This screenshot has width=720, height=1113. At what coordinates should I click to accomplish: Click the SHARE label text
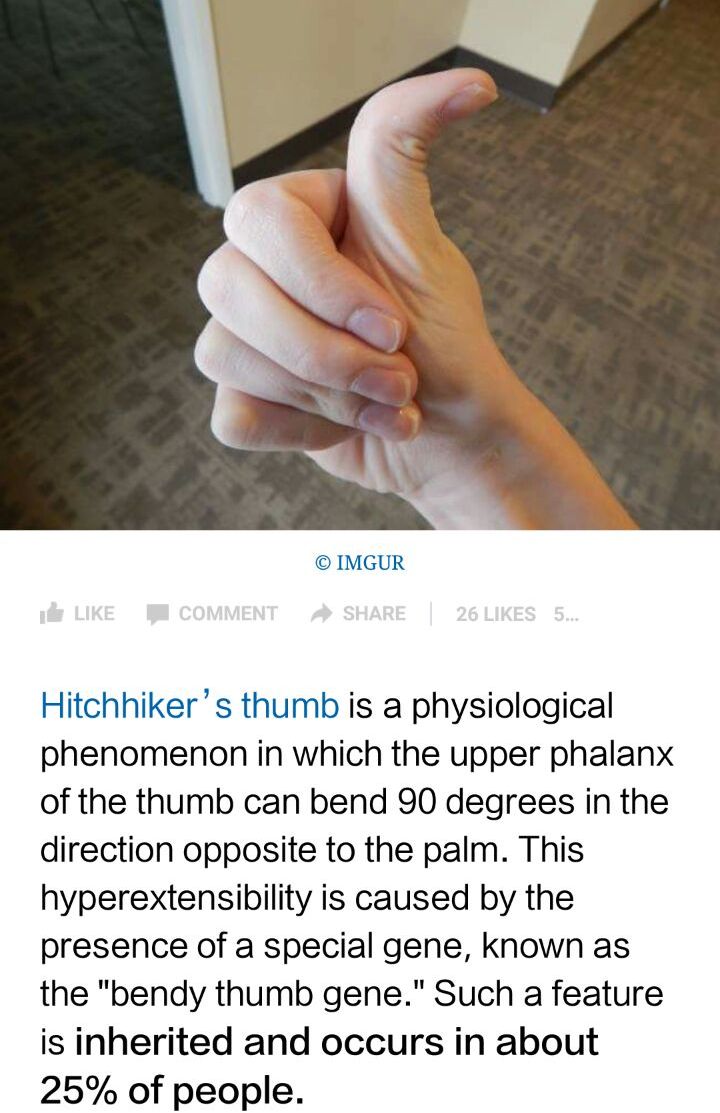[376, 614]
